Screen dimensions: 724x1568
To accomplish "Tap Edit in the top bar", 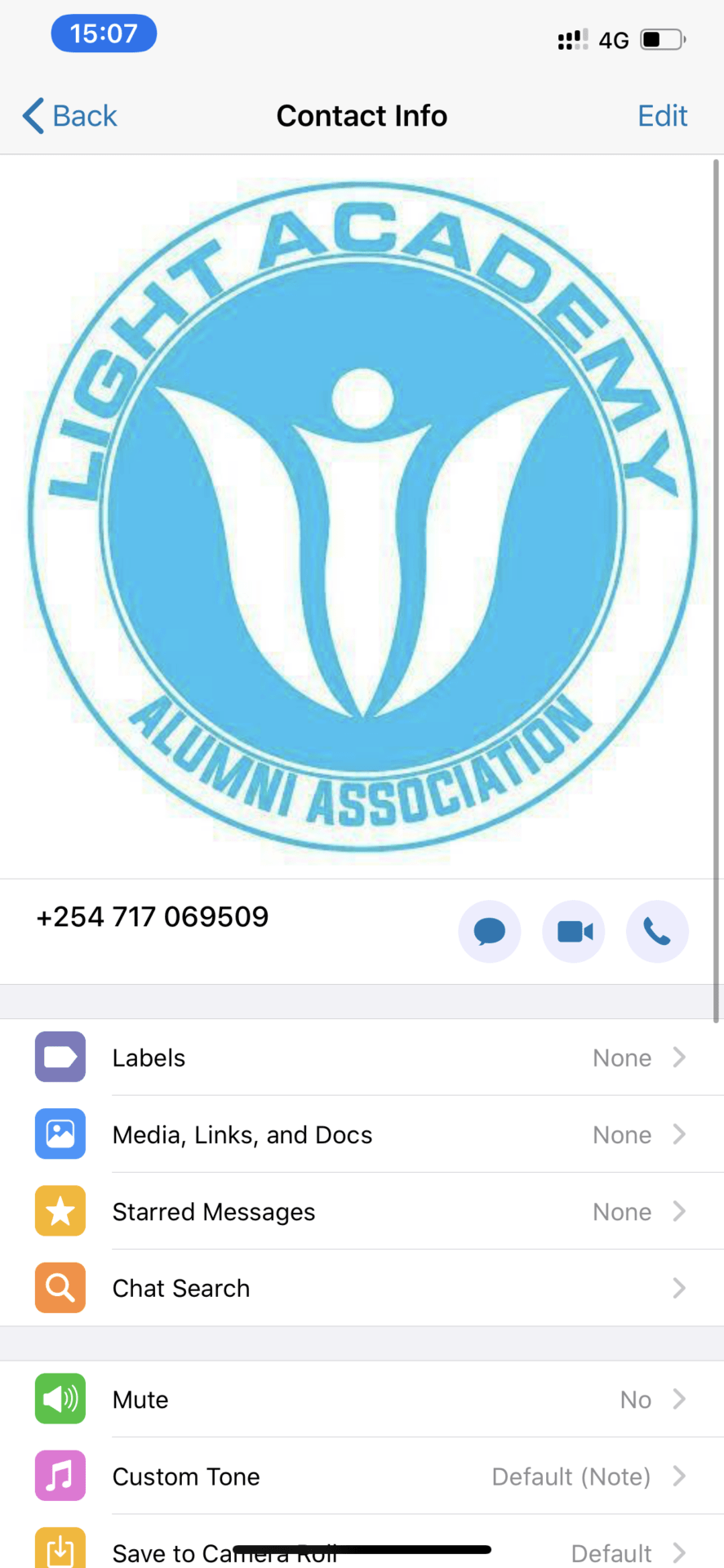I will 662,116.
